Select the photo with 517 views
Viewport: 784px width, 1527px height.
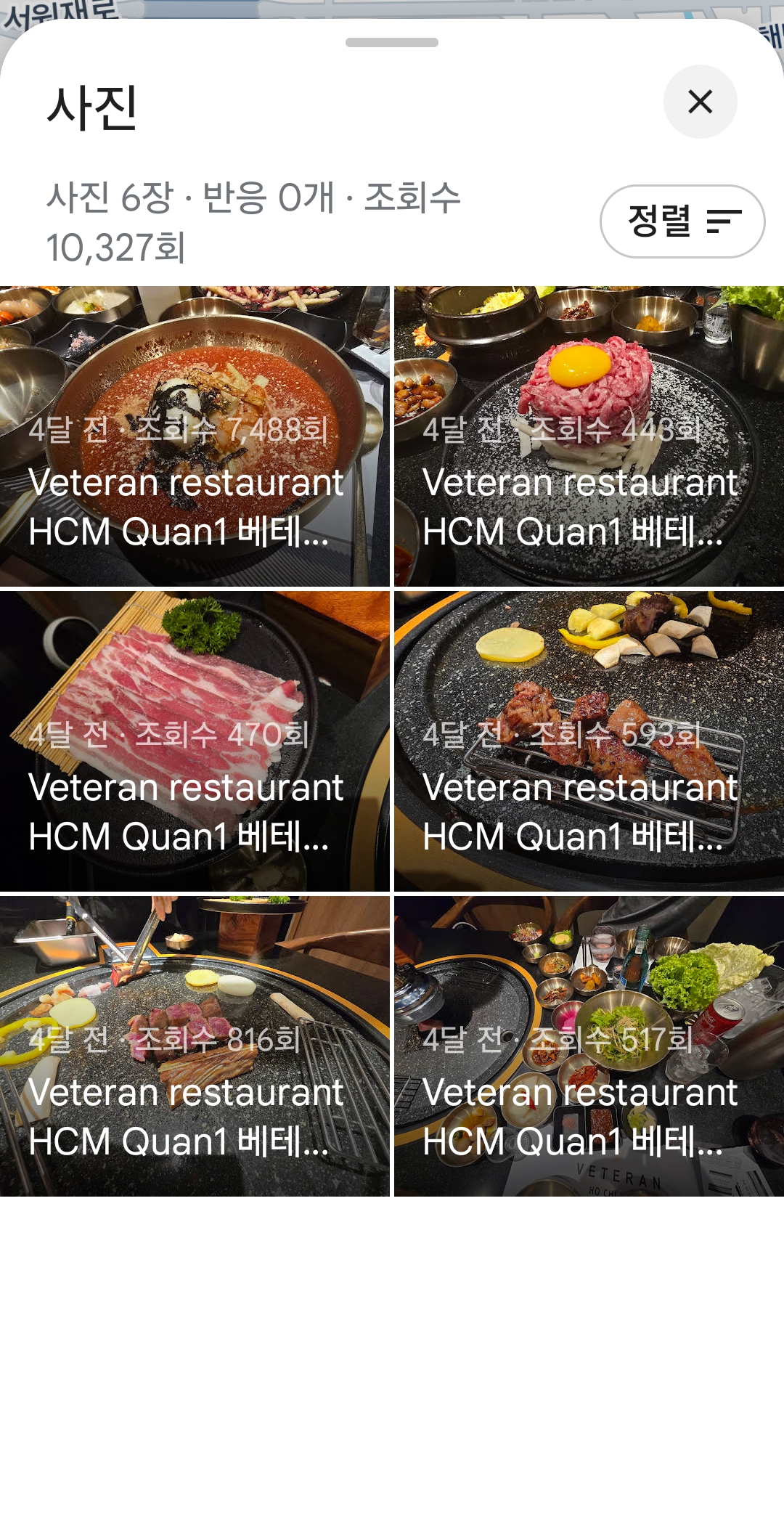589,1046
